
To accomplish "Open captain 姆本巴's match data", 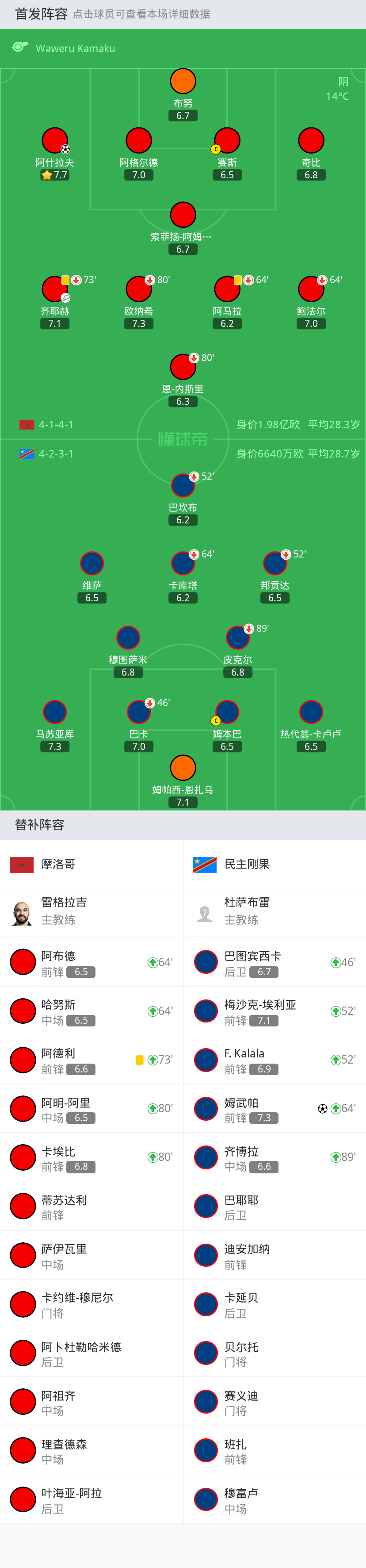I will coord(227,712).
